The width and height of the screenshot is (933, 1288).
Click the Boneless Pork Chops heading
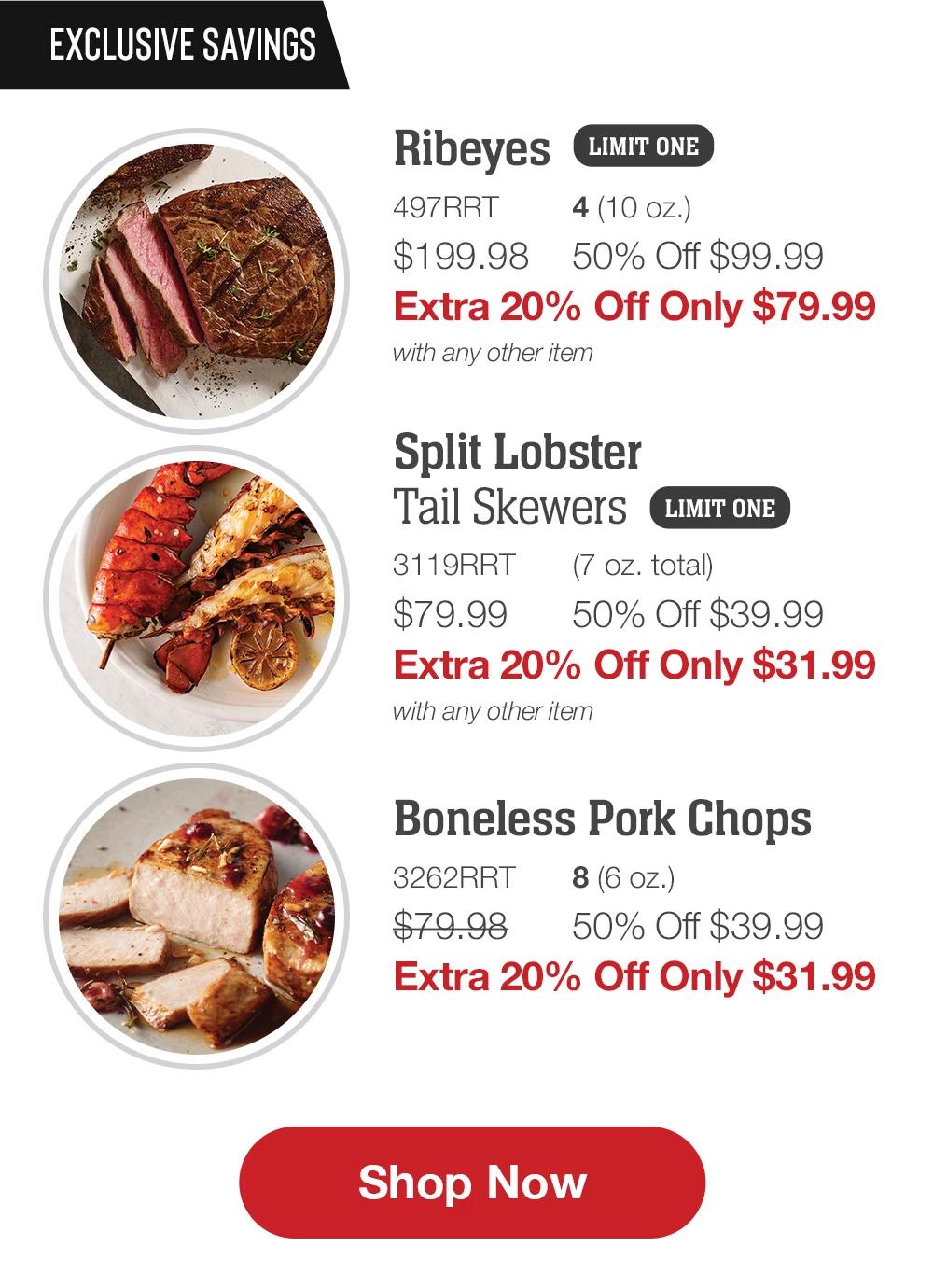605,817
